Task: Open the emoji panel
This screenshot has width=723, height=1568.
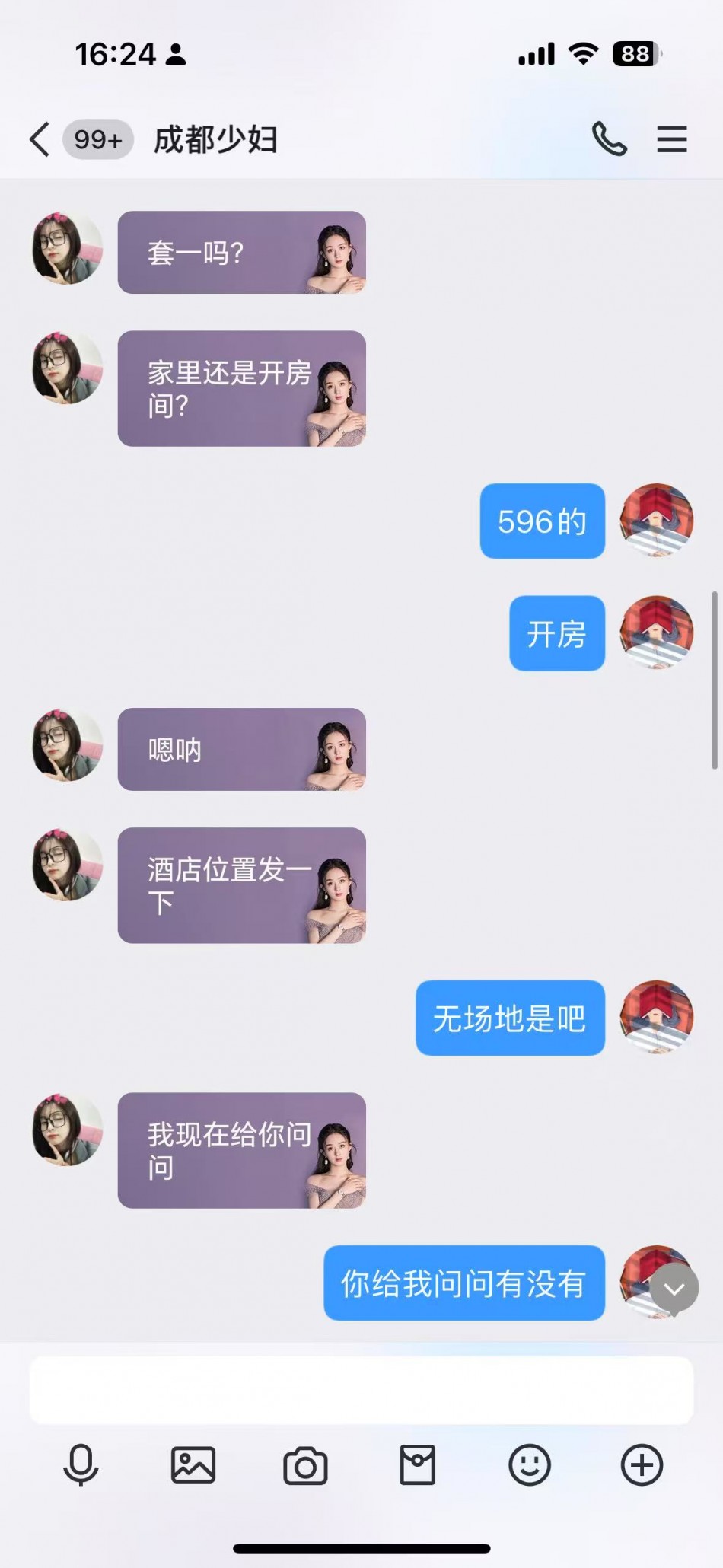Action: pos(530,1464)
